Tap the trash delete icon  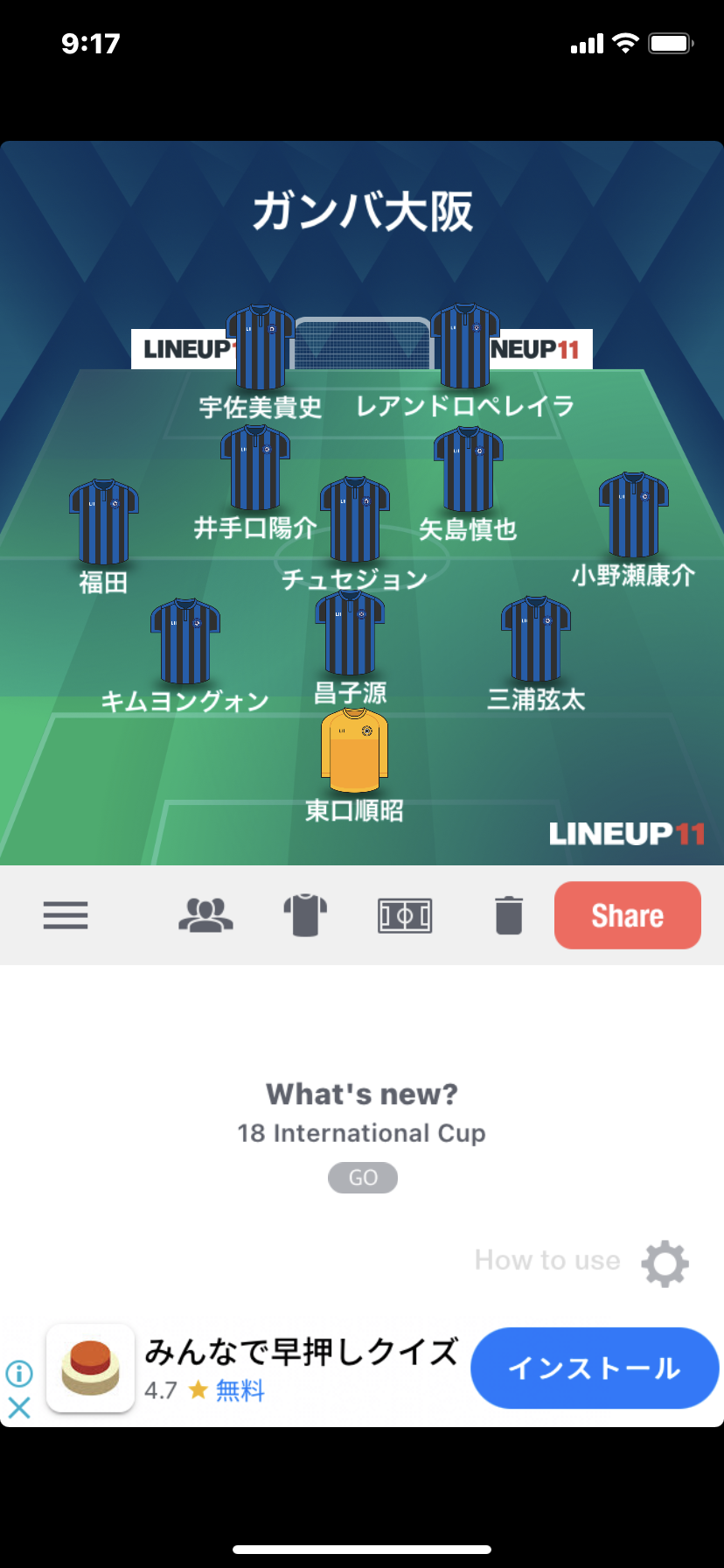pos(508,915)
